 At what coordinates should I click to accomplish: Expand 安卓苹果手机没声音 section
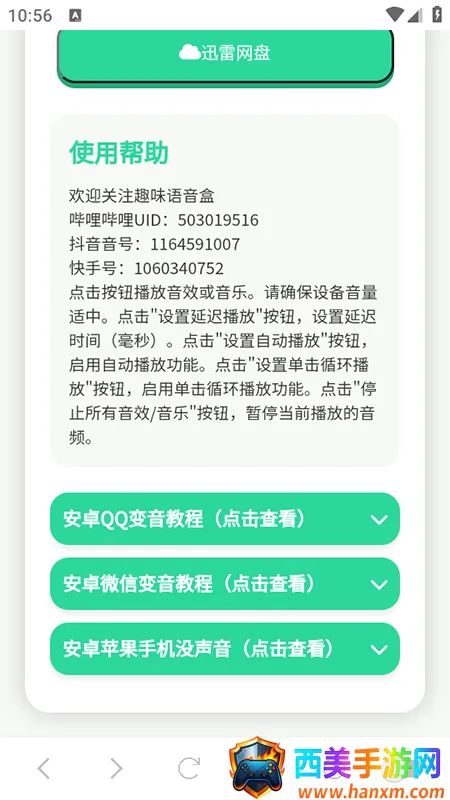point(225,648)
